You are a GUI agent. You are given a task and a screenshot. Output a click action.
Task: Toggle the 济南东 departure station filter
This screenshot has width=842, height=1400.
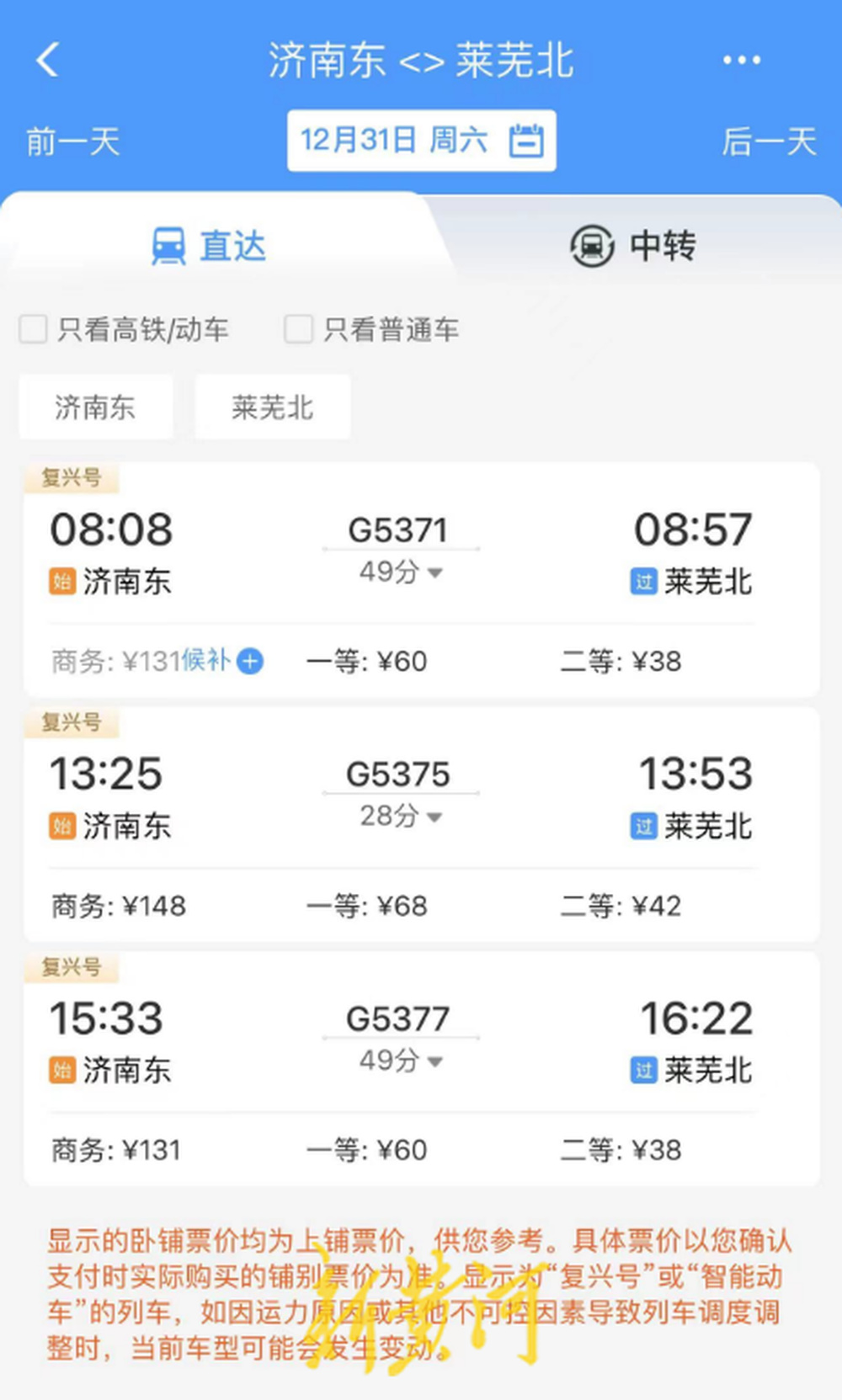[95, 407]
